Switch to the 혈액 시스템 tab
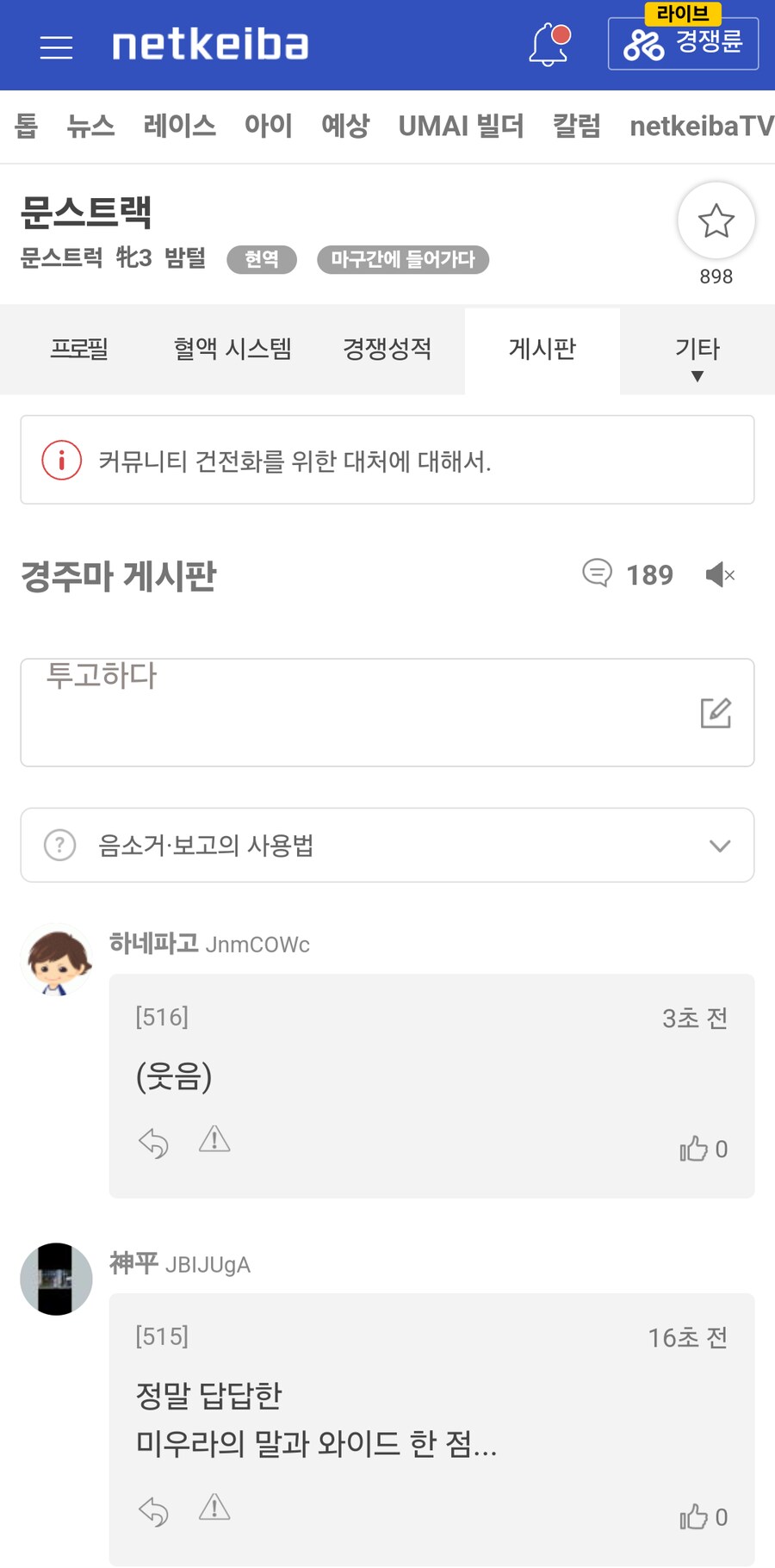This screenshot has height=1568, width=775. pos(231,350)
